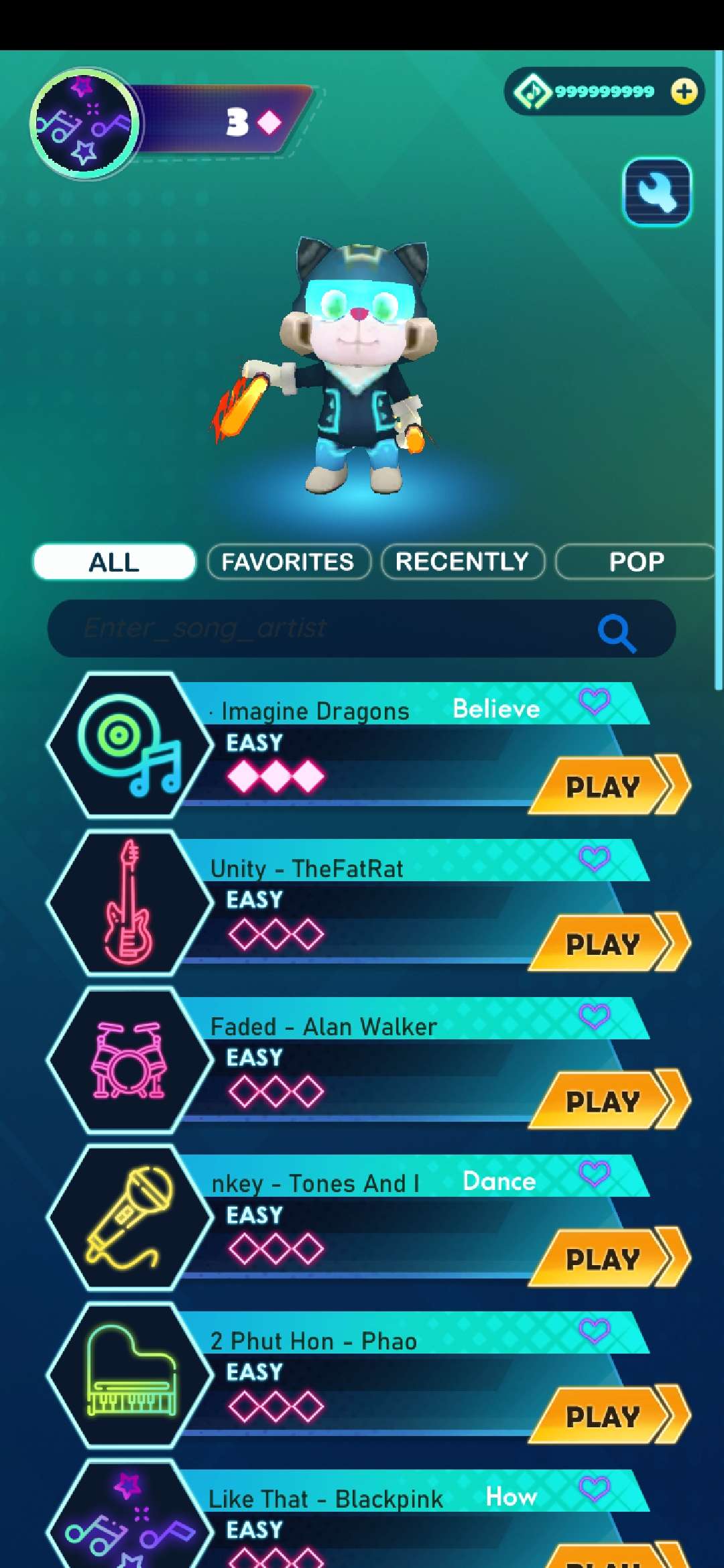
Task: Favorite the Blackpink song
Action: coord(594,1488)
